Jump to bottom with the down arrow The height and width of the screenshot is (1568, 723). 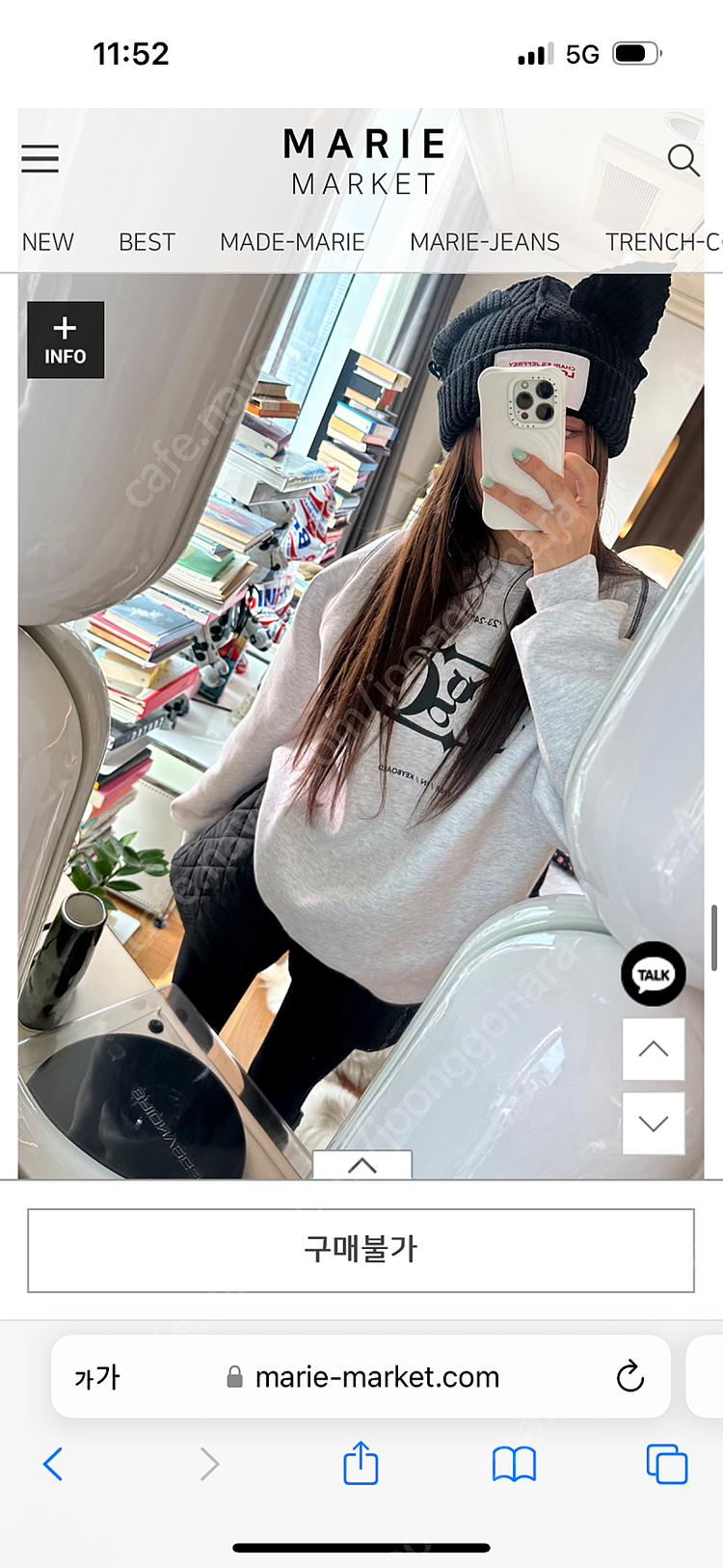coord(654,1123)
